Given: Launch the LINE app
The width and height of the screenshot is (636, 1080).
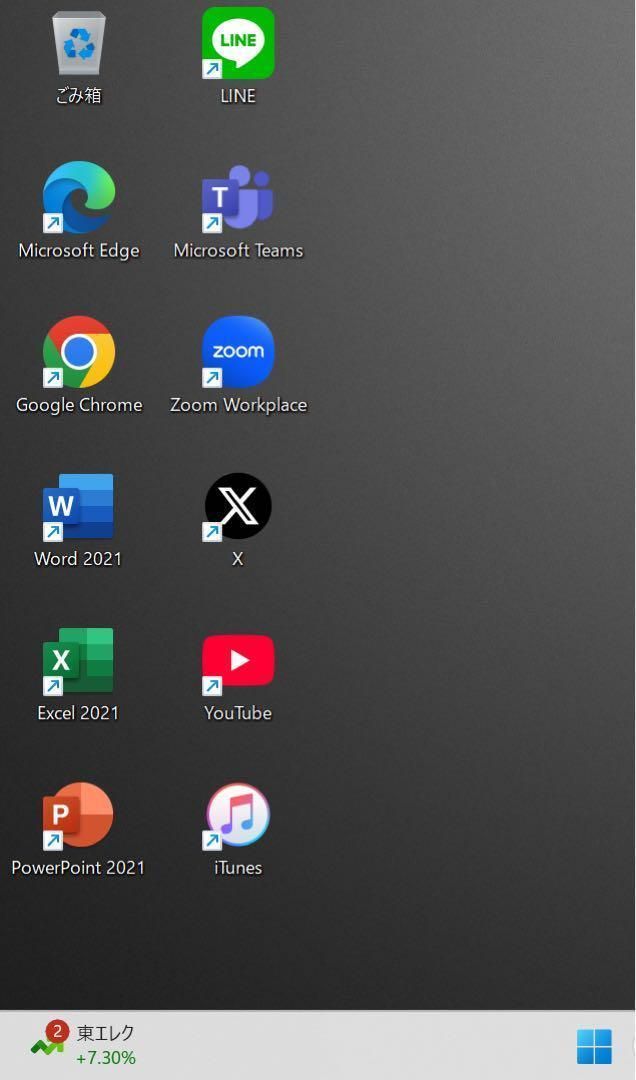Looking at the screenshot, I should (x=238, y=45).
